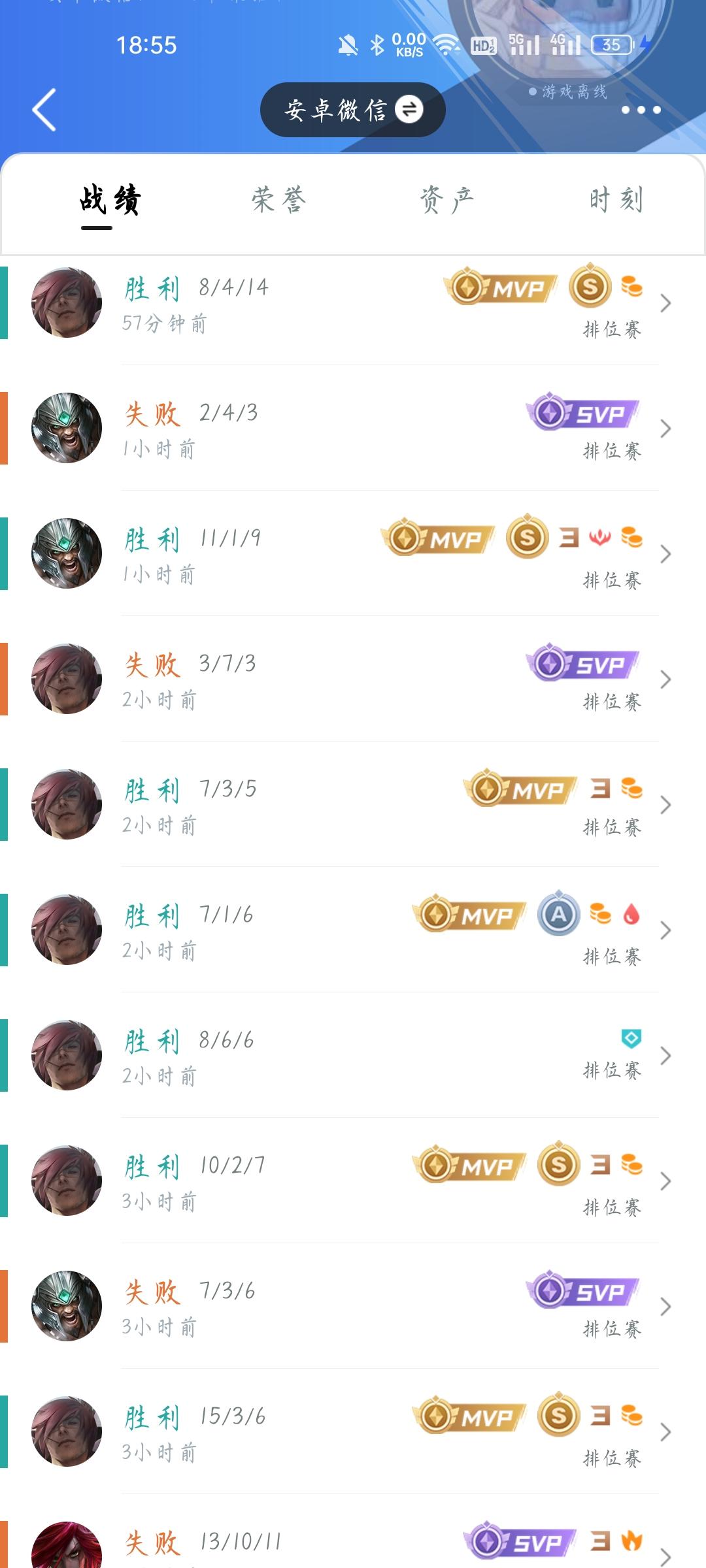View the 13/10/11 defeat match

(353, 1544)
